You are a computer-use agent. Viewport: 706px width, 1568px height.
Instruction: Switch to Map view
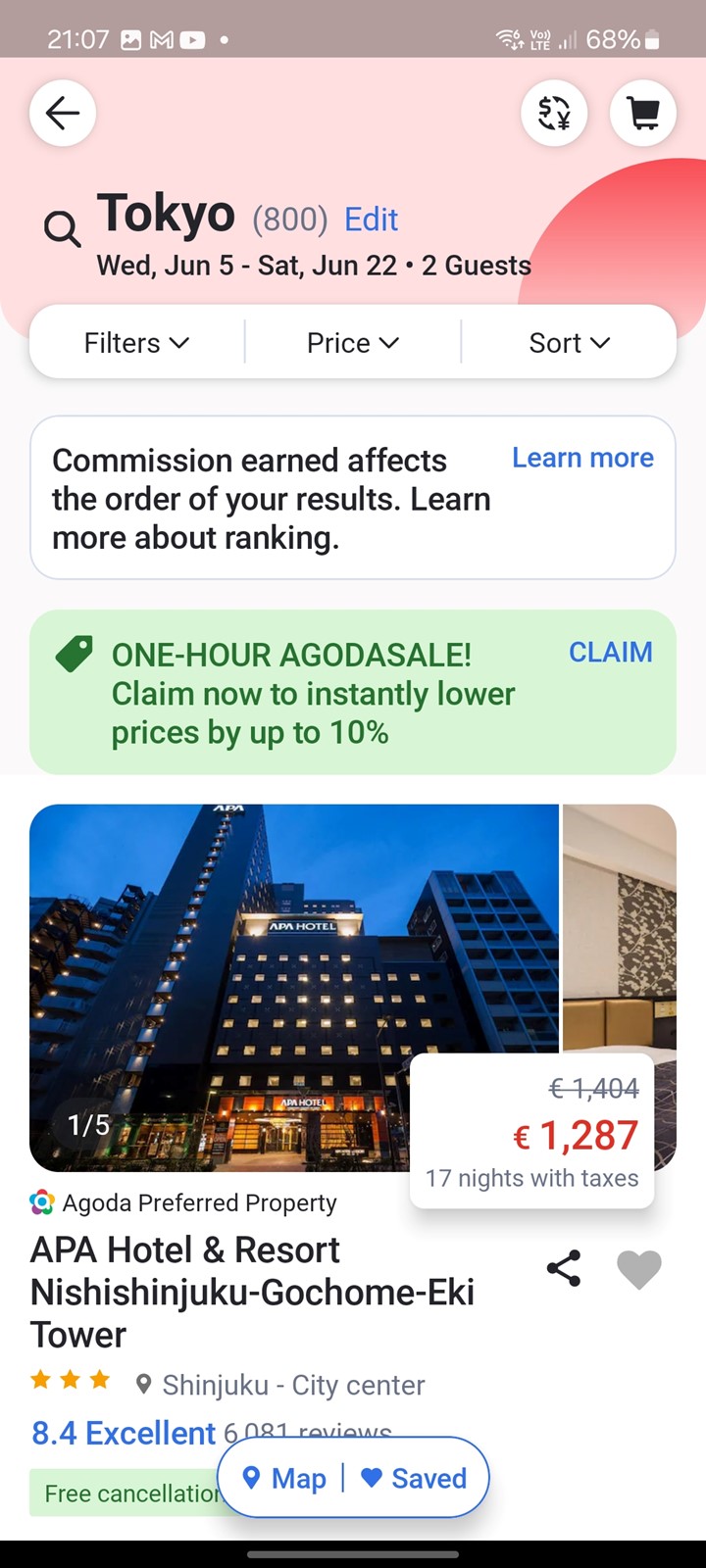coord(284,1478)
